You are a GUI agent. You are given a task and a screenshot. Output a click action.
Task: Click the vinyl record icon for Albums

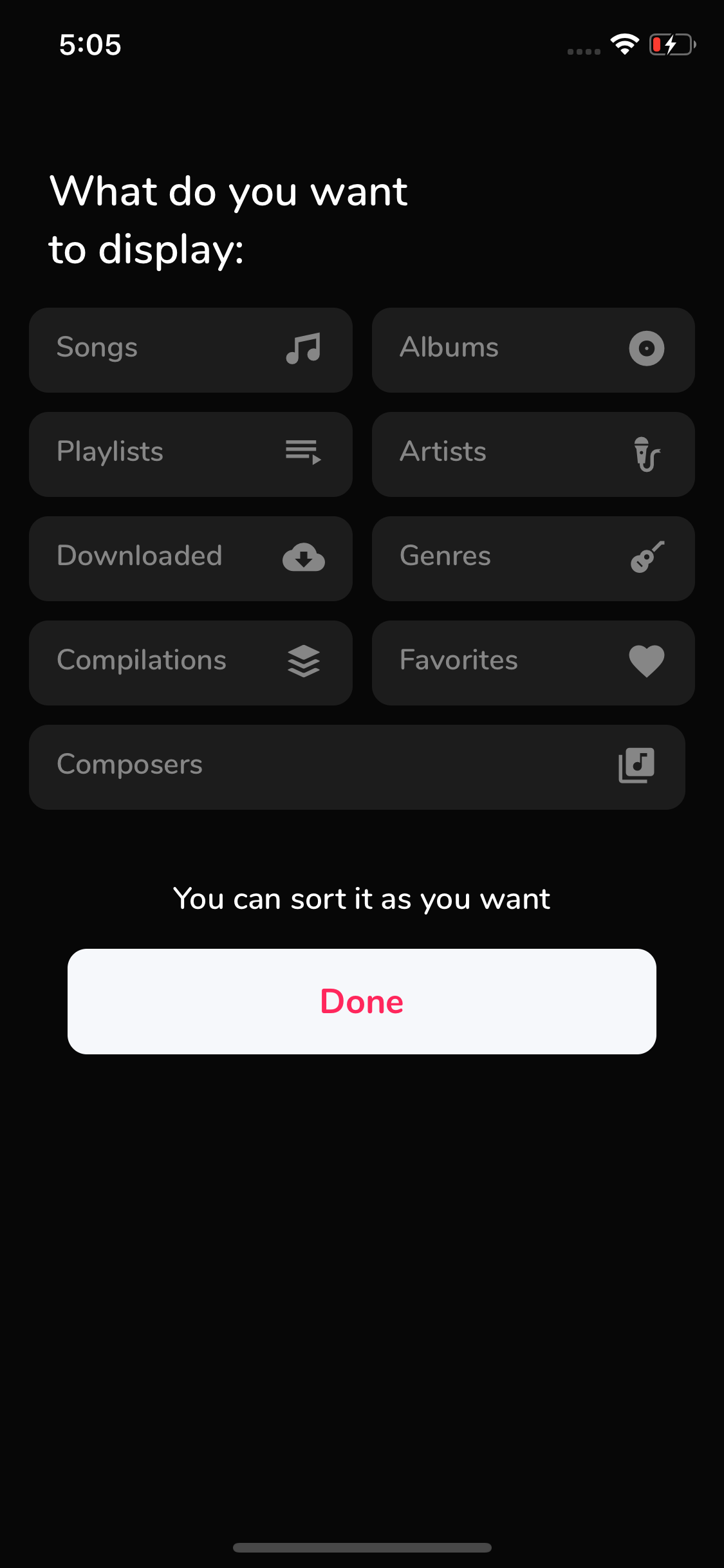pyautogui.click(x=646, y=348)
